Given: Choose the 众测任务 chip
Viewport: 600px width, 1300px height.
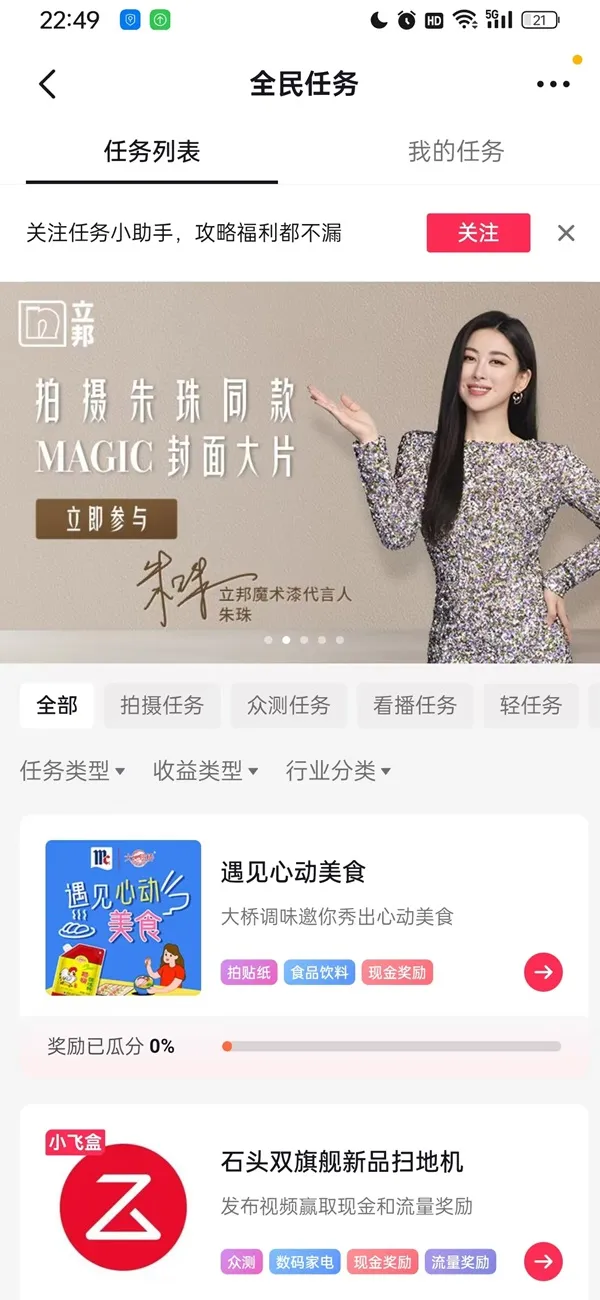Looking at the screenshot, I should 288,705.
